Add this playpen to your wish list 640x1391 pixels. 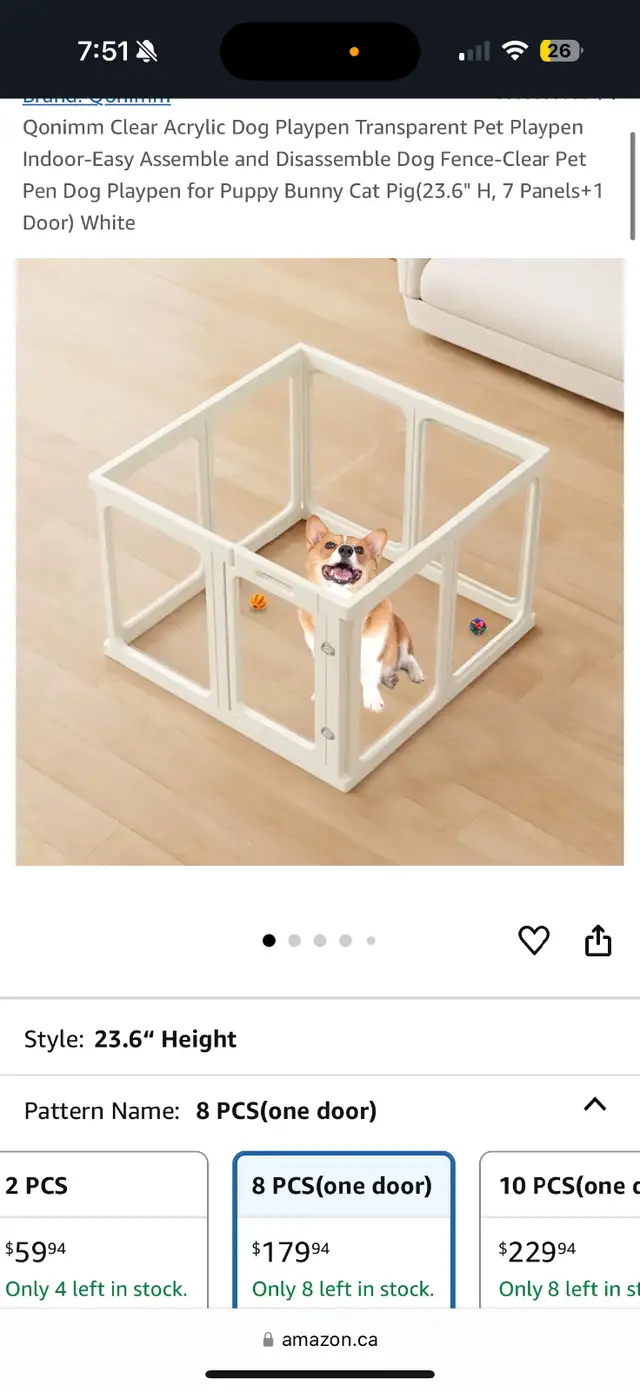[534, 940]
